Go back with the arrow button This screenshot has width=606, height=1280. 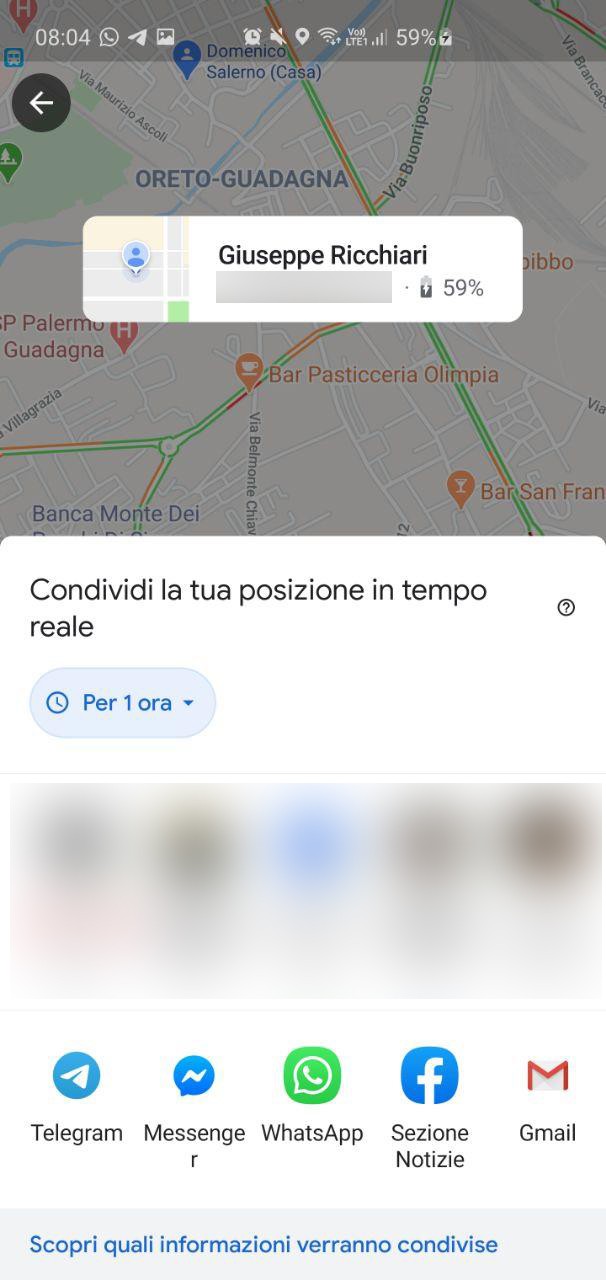(41, 102)
